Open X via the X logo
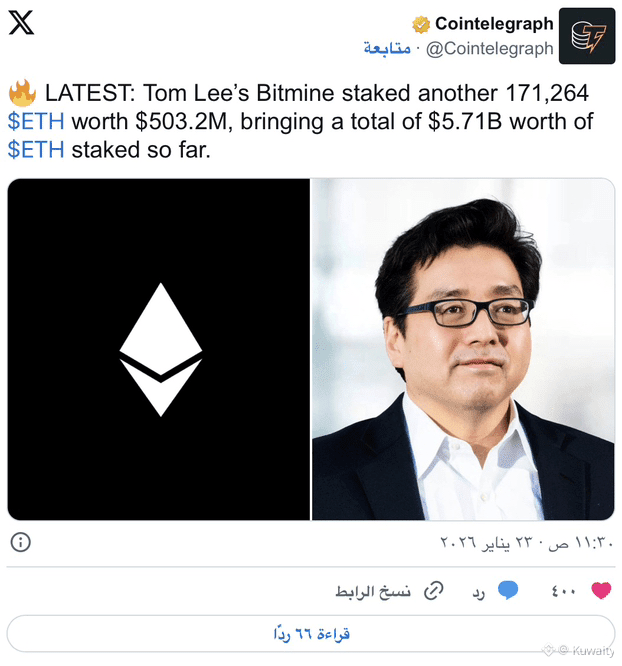622x666 pixels. click(x=21, y=24)
